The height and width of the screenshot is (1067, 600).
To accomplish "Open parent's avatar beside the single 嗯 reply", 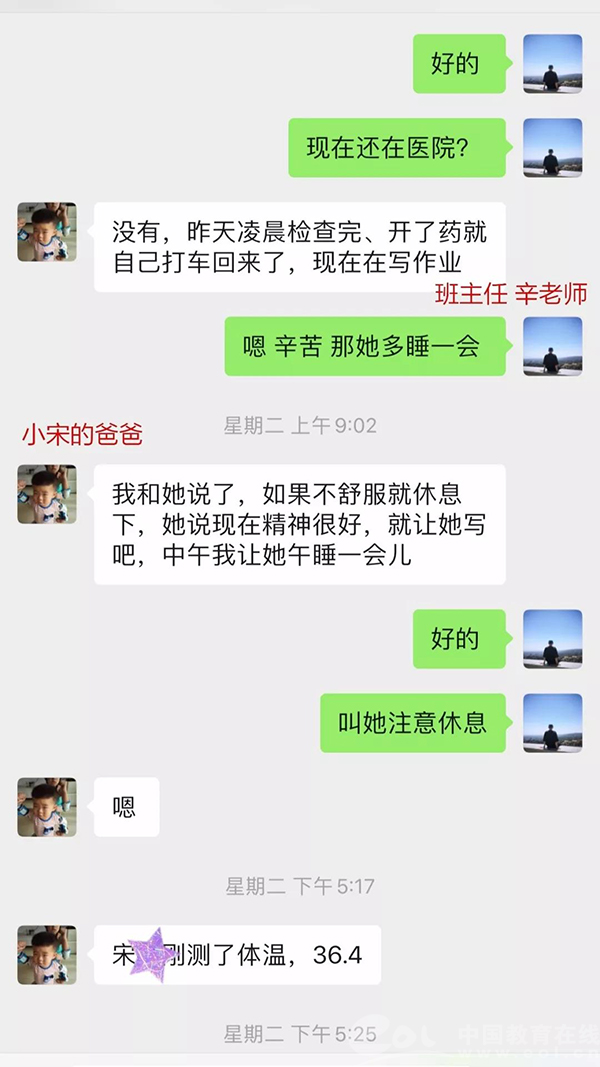I will coord(47,807).
